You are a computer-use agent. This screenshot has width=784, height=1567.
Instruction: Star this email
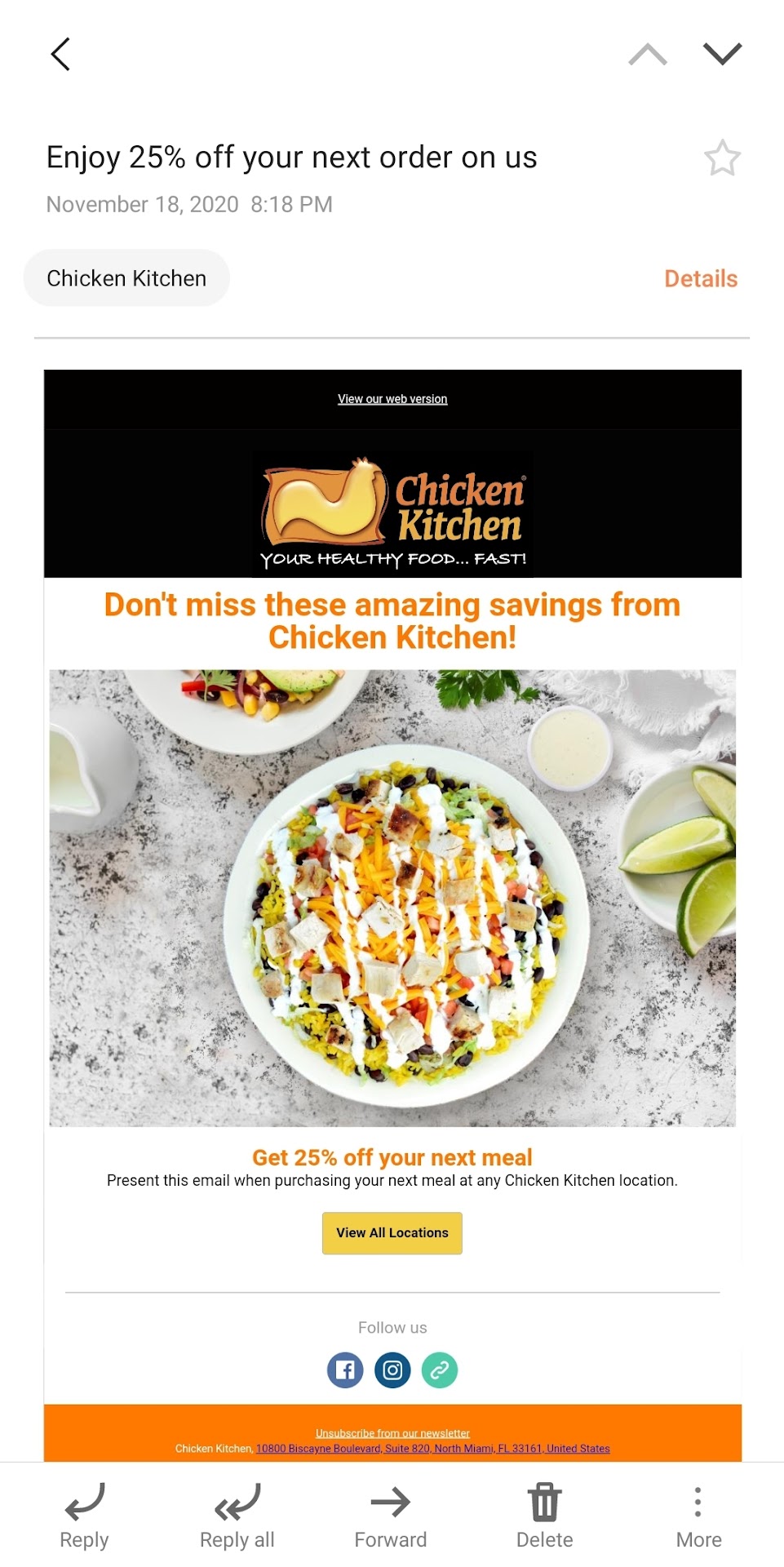(722, 158)
